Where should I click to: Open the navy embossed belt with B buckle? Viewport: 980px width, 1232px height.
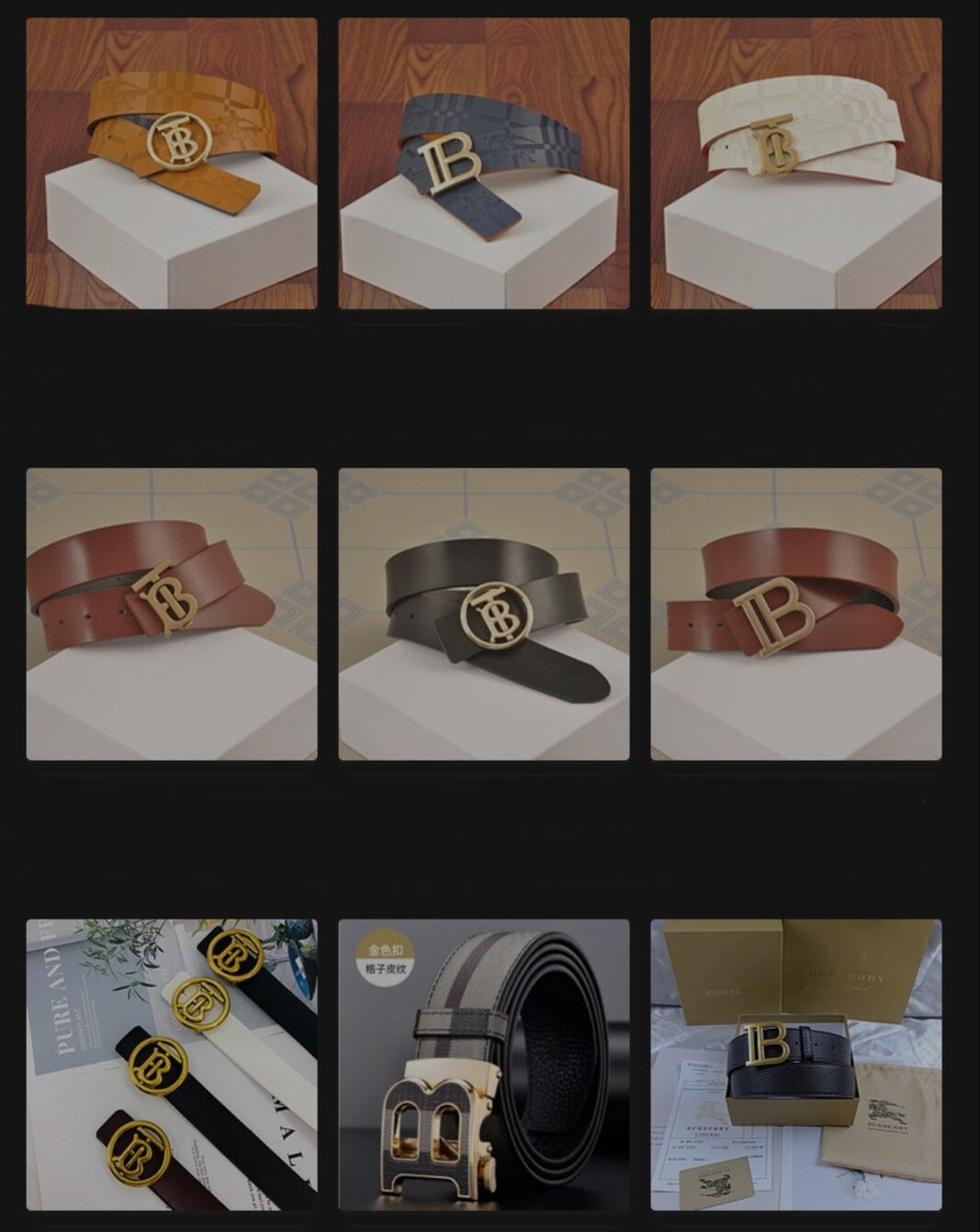point(484,164)
